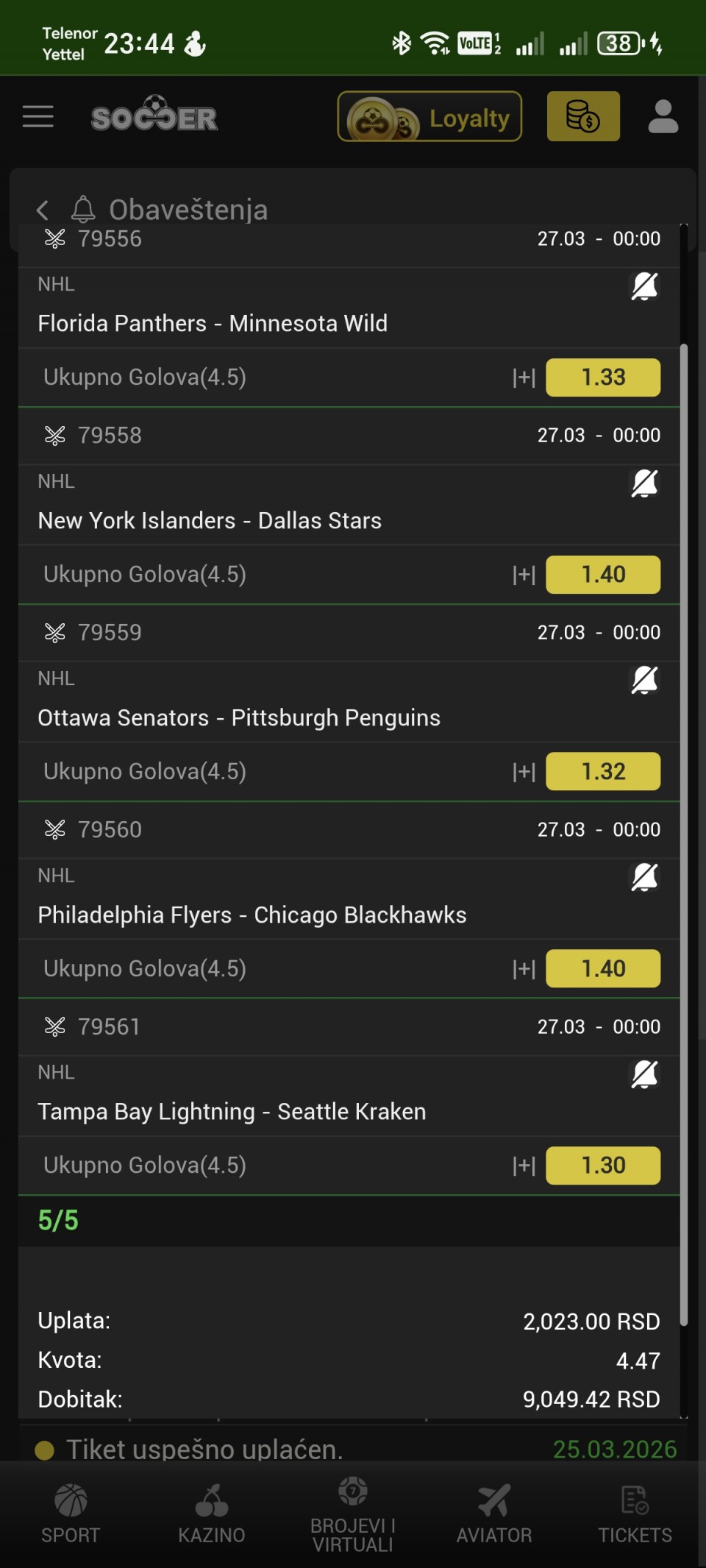Switch to the Kazino tab
706x1568 pixels.
212,1514
